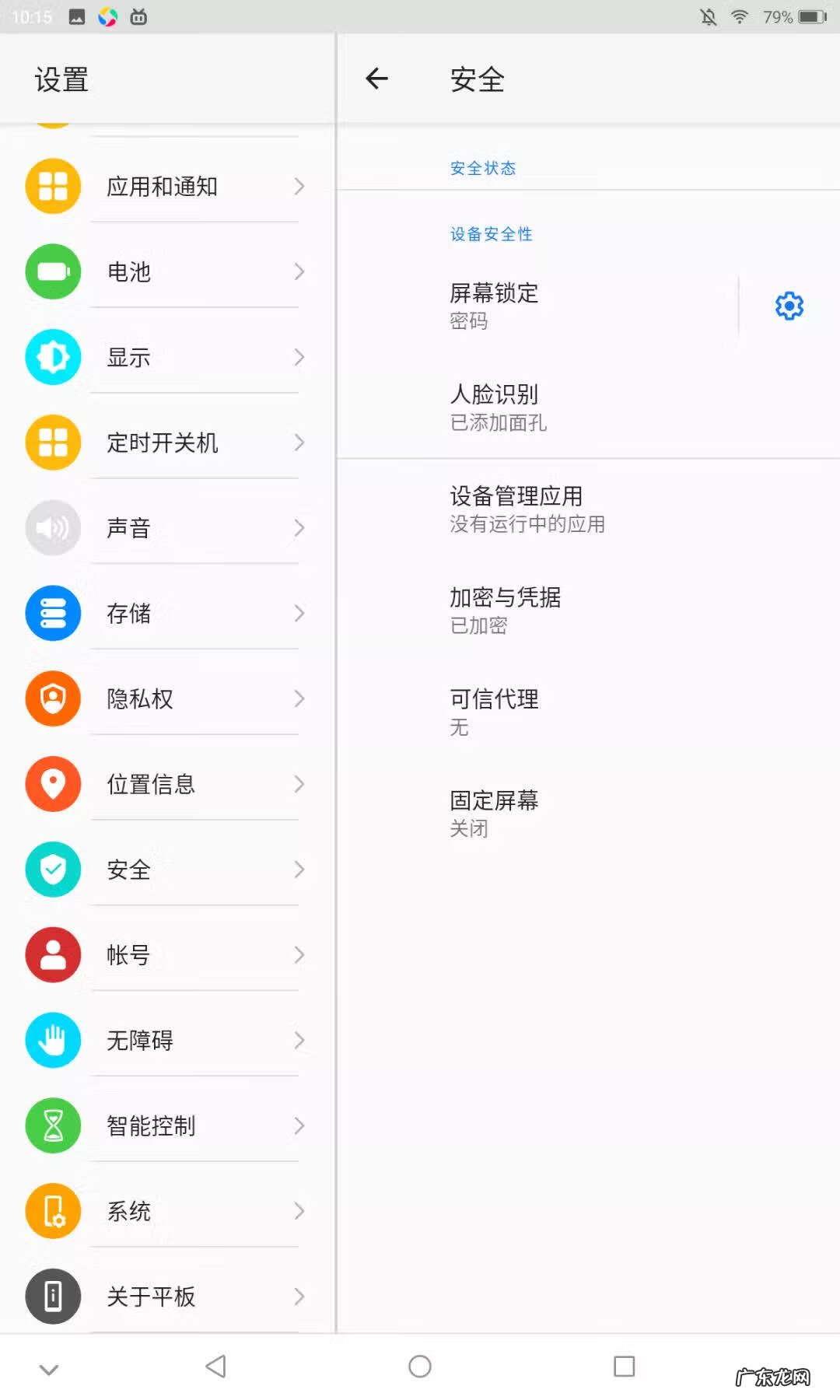The height and width of the screenshot is (1400, 840).
Task: Expand 系统 with the chevron arrow
Action: click(299, 1211)
